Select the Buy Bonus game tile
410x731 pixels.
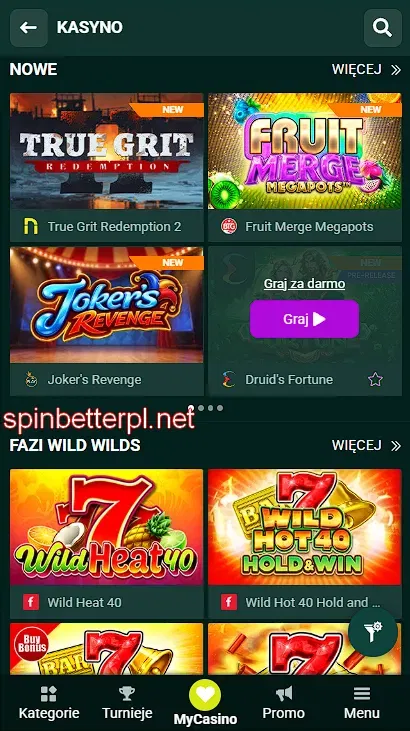tap(107, 649)
